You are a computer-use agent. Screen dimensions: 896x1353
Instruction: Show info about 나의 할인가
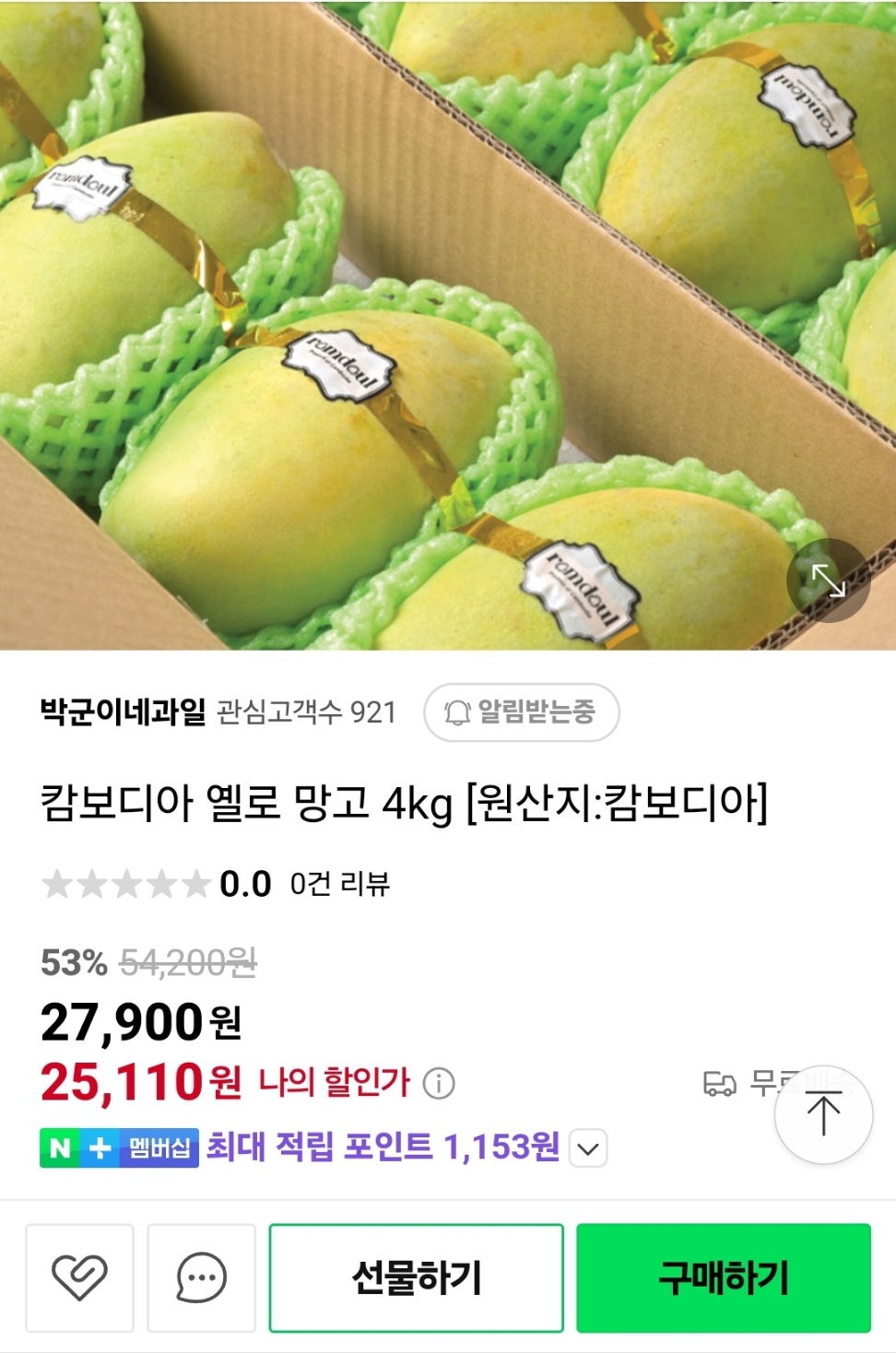(x=439, y=1083)
